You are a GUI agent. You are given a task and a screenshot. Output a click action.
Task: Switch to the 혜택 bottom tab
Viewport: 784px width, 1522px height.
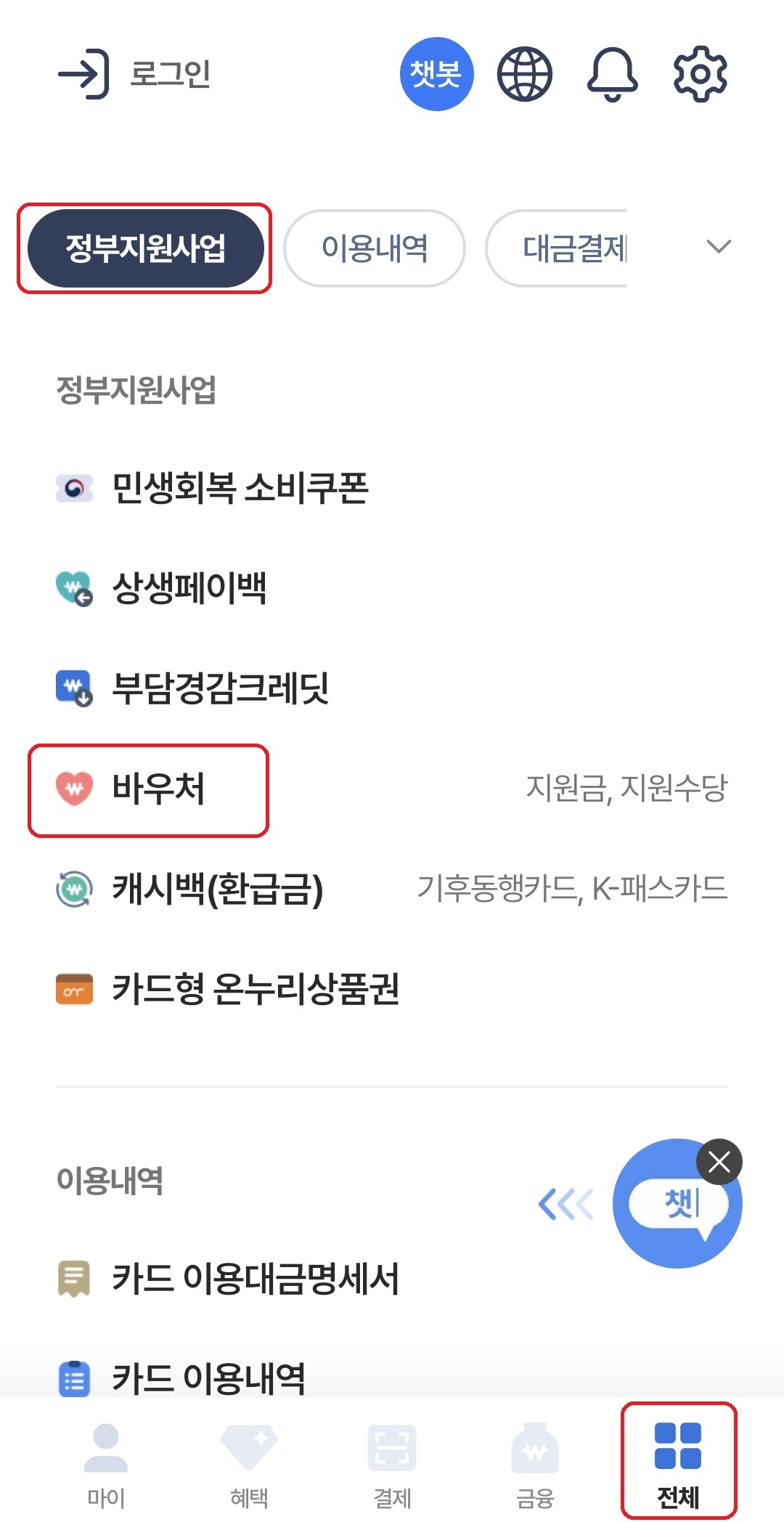click(x=249, y=1467)
